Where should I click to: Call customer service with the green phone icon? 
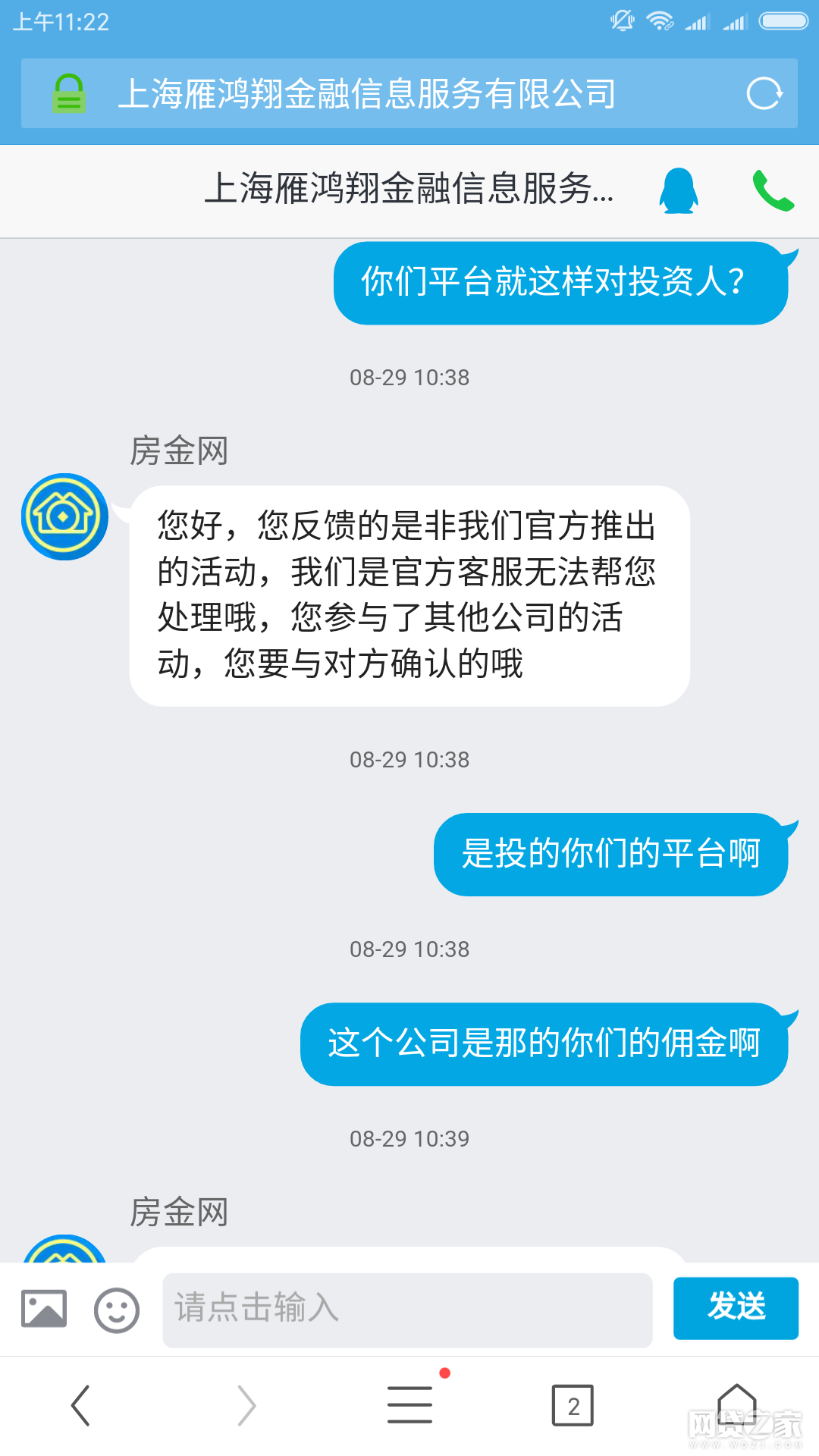tap(773, 190)
